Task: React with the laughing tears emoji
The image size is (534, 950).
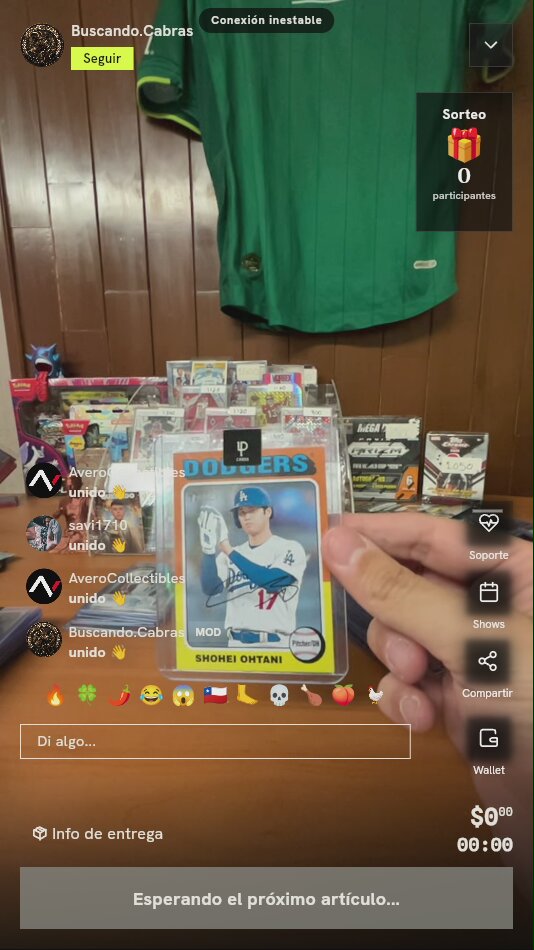Action: pos(151,695)
